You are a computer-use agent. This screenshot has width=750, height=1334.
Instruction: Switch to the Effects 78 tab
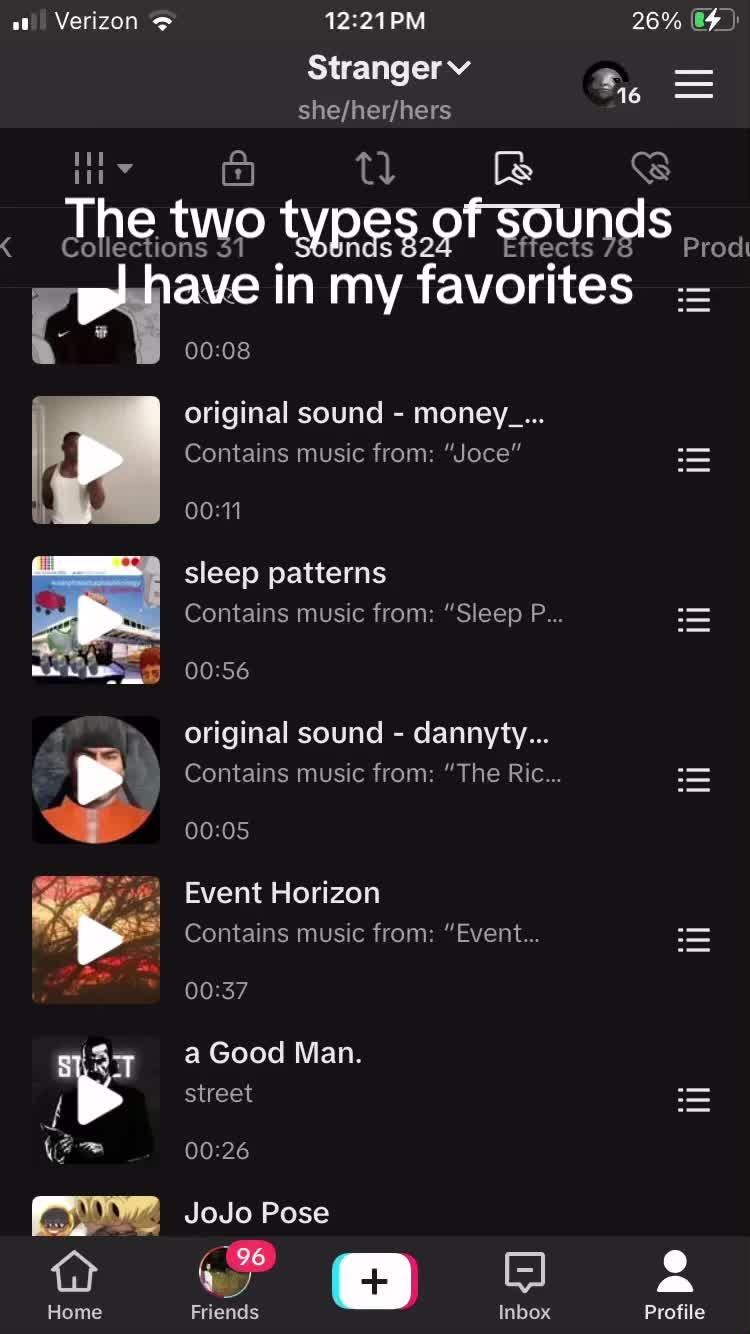point(567,247)
